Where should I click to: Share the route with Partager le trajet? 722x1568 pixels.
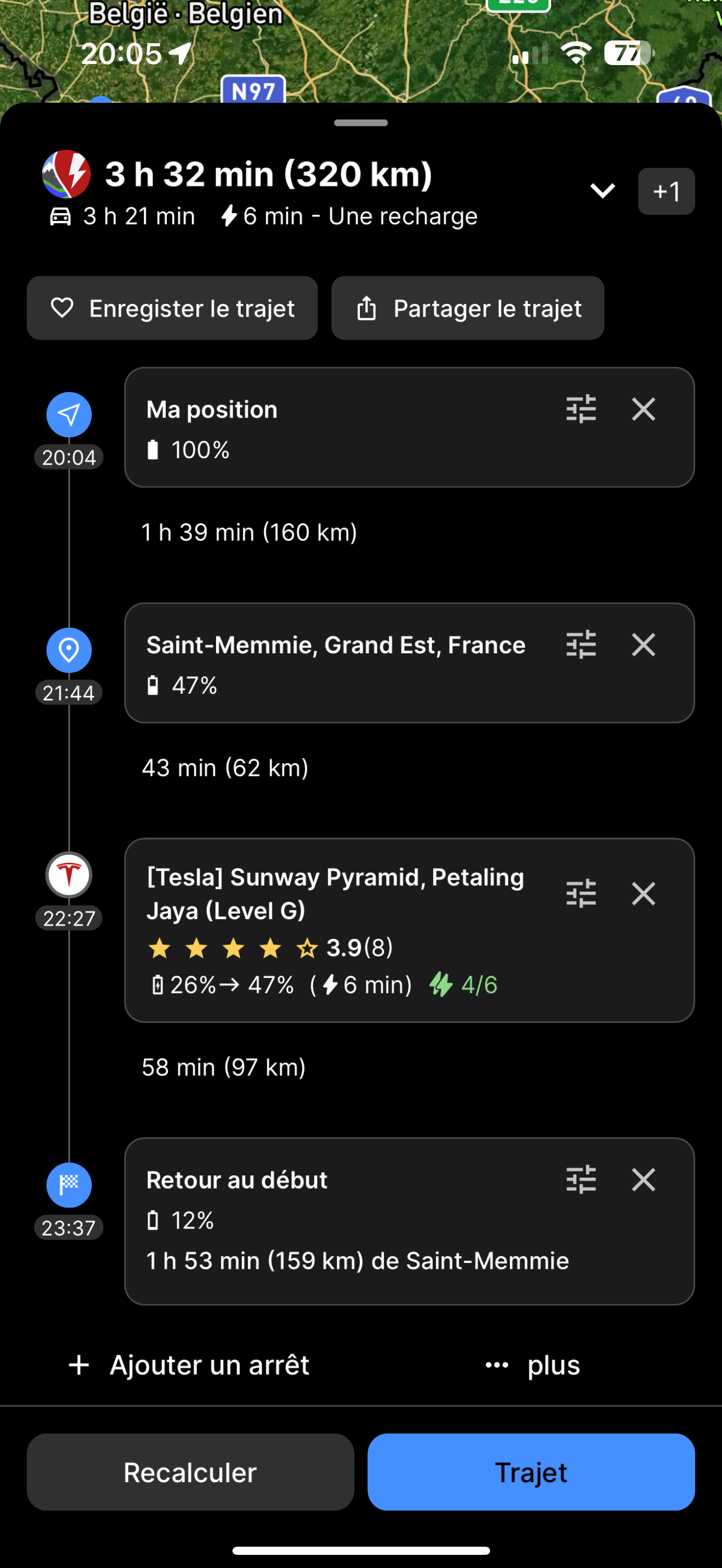[468, 308]
